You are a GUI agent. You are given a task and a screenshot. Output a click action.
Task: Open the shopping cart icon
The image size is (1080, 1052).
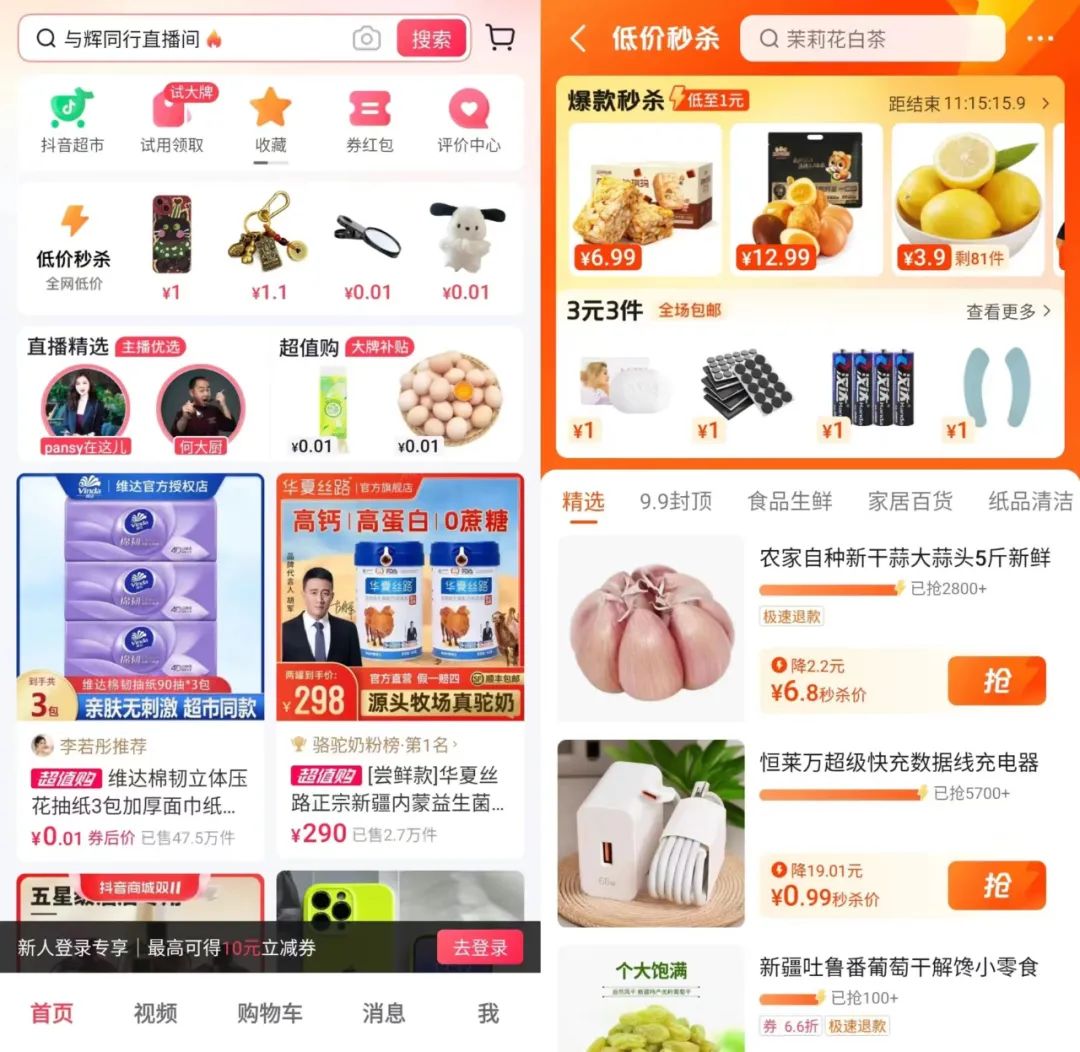500,38
